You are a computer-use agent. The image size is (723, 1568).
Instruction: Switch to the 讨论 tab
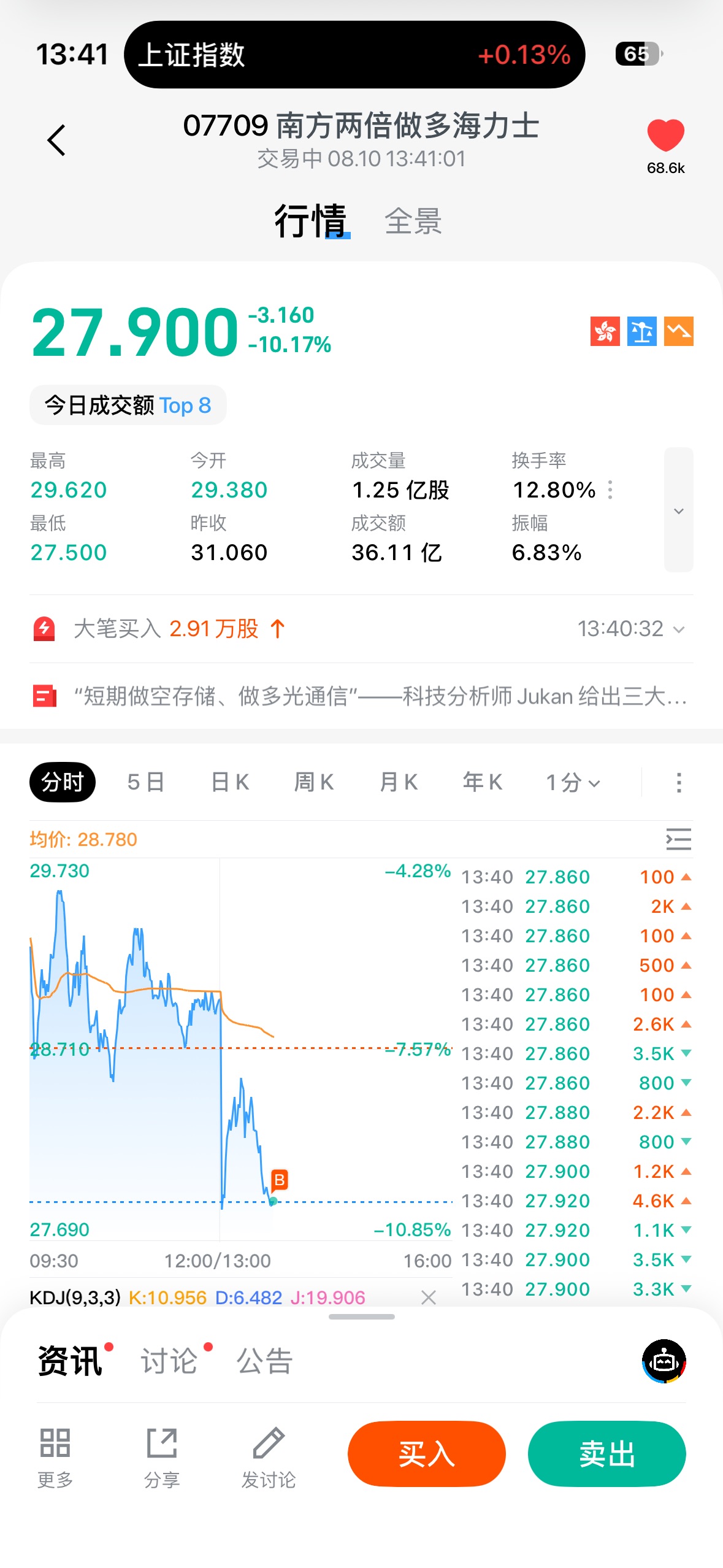click(x=170, y=1361)
